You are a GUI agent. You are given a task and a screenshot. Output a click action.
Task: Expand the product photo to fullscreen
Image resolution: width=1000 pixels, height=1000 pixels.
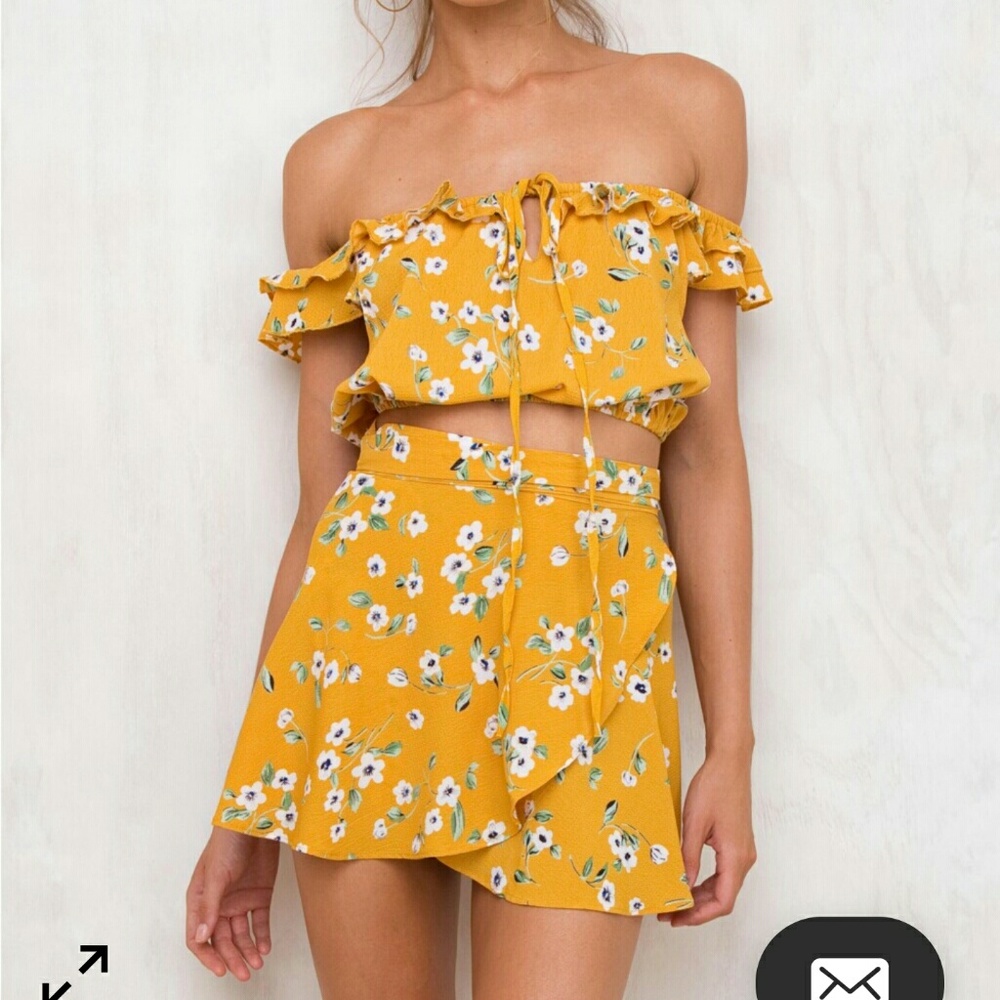(75, 973)
